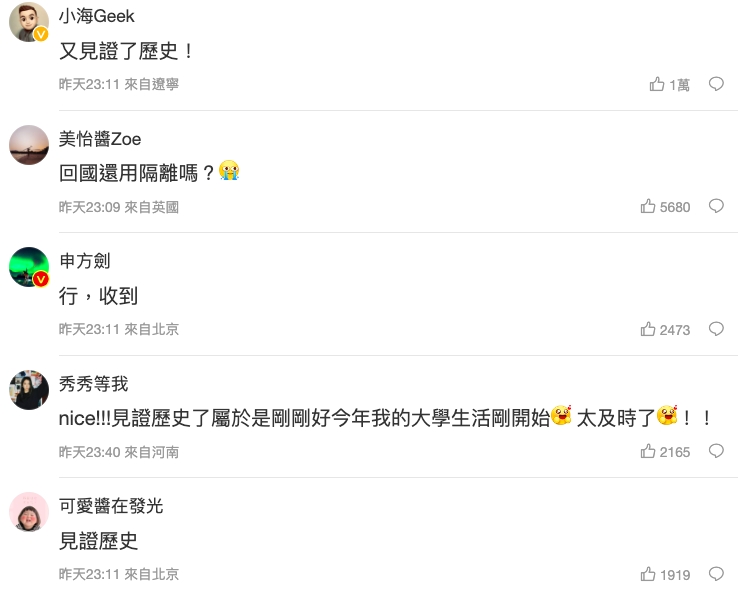Like 秀秀等我's comment

(648, 452)
